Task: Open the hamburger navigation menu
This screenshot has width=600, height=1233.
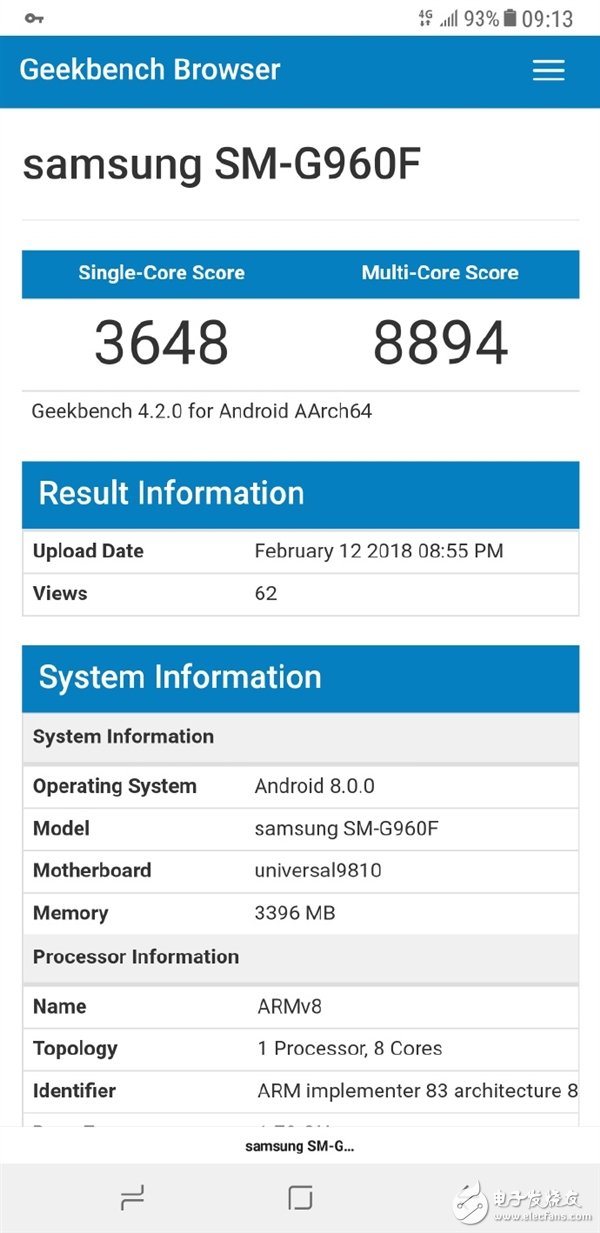Action: (x=548, y=70)
